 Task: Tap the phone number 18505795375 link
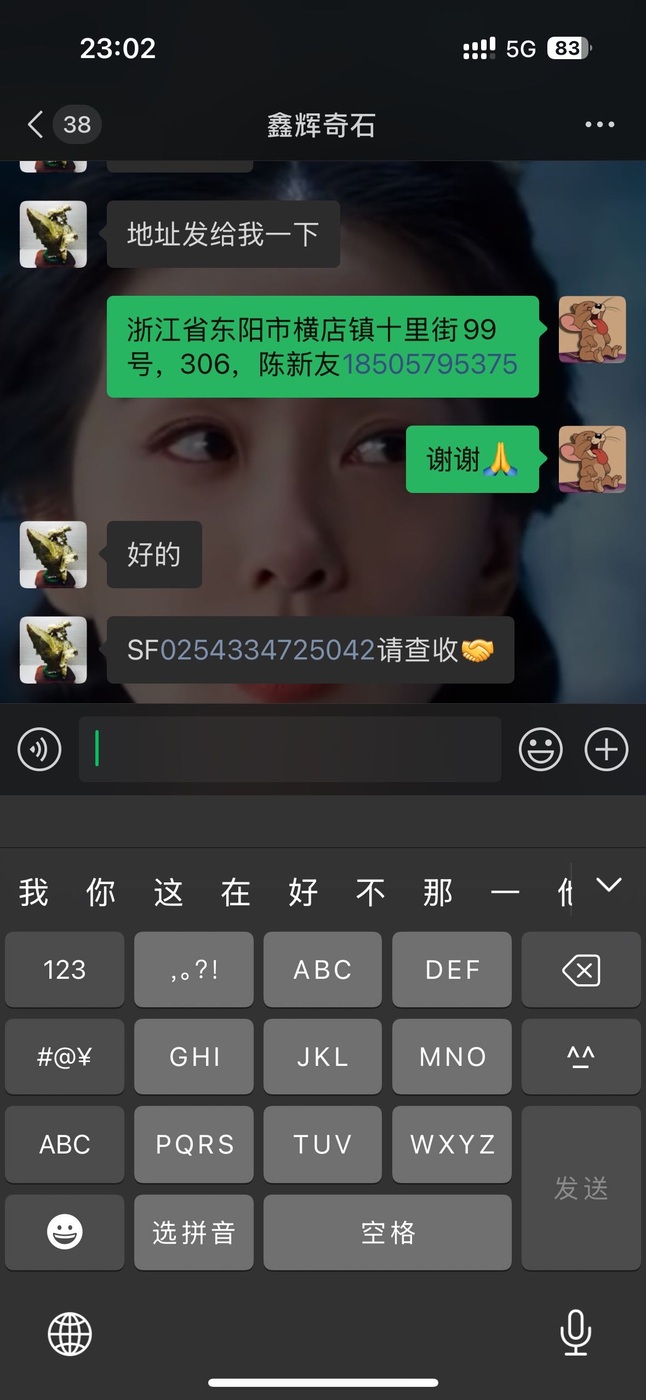click(x=430, y=364)
